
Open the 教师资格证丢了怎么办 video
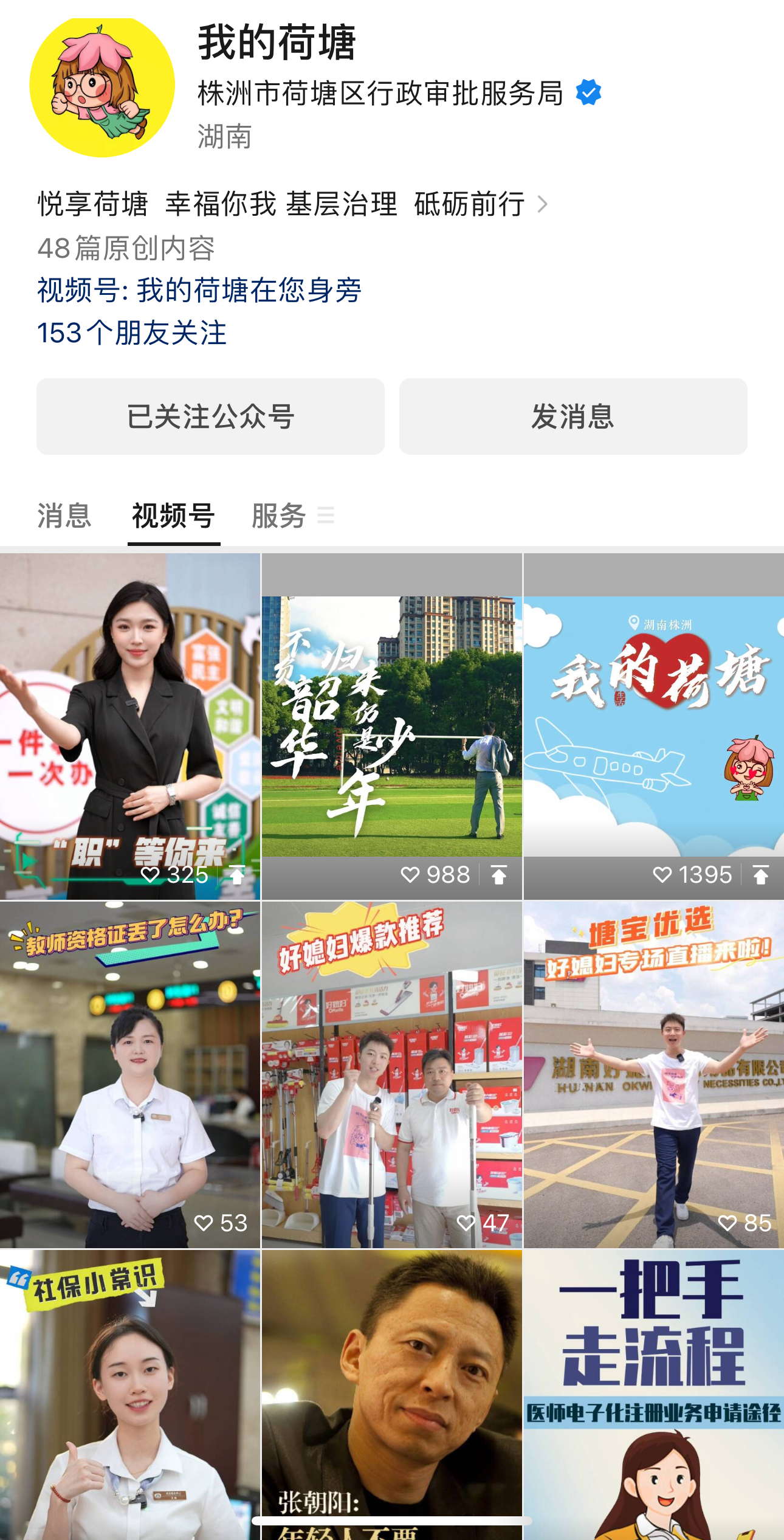pos(129,1074)
